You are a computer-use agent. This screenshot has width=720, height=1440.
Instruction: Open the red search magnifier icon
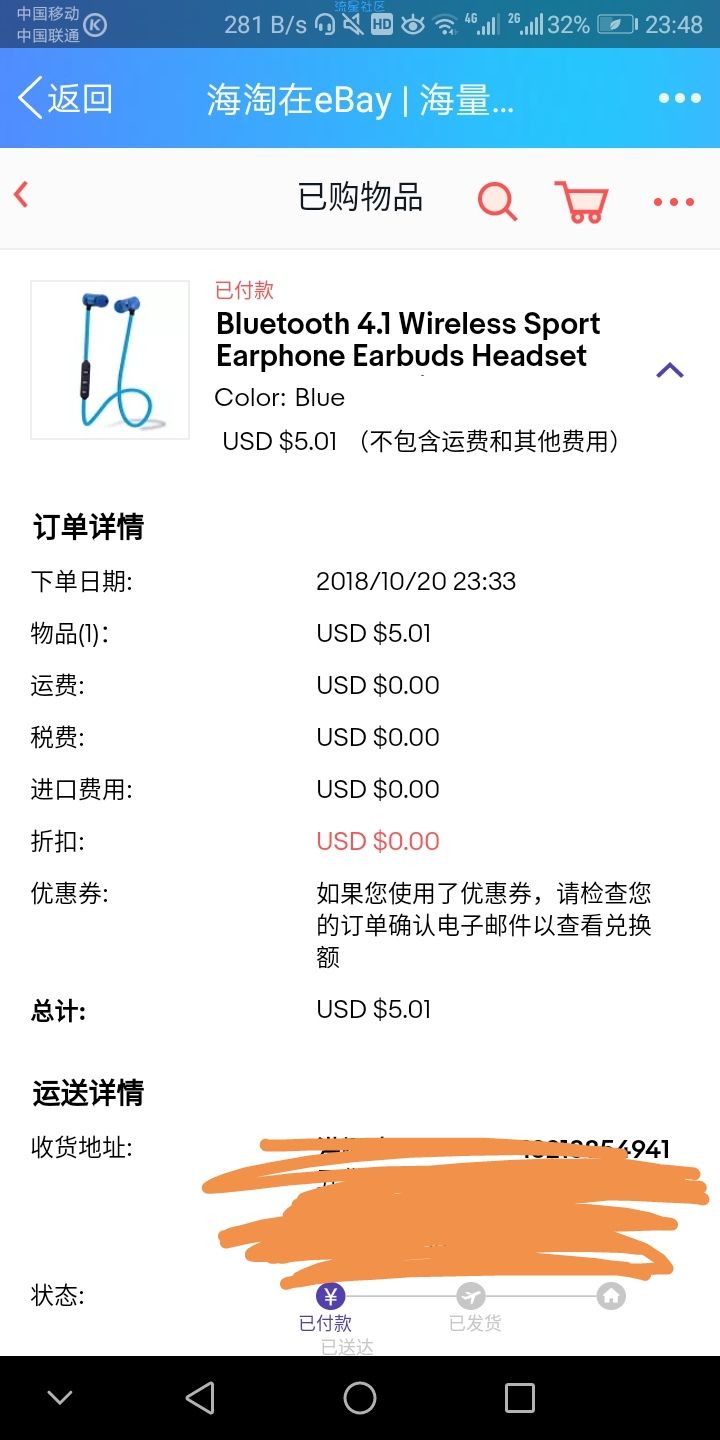[497, 201]
